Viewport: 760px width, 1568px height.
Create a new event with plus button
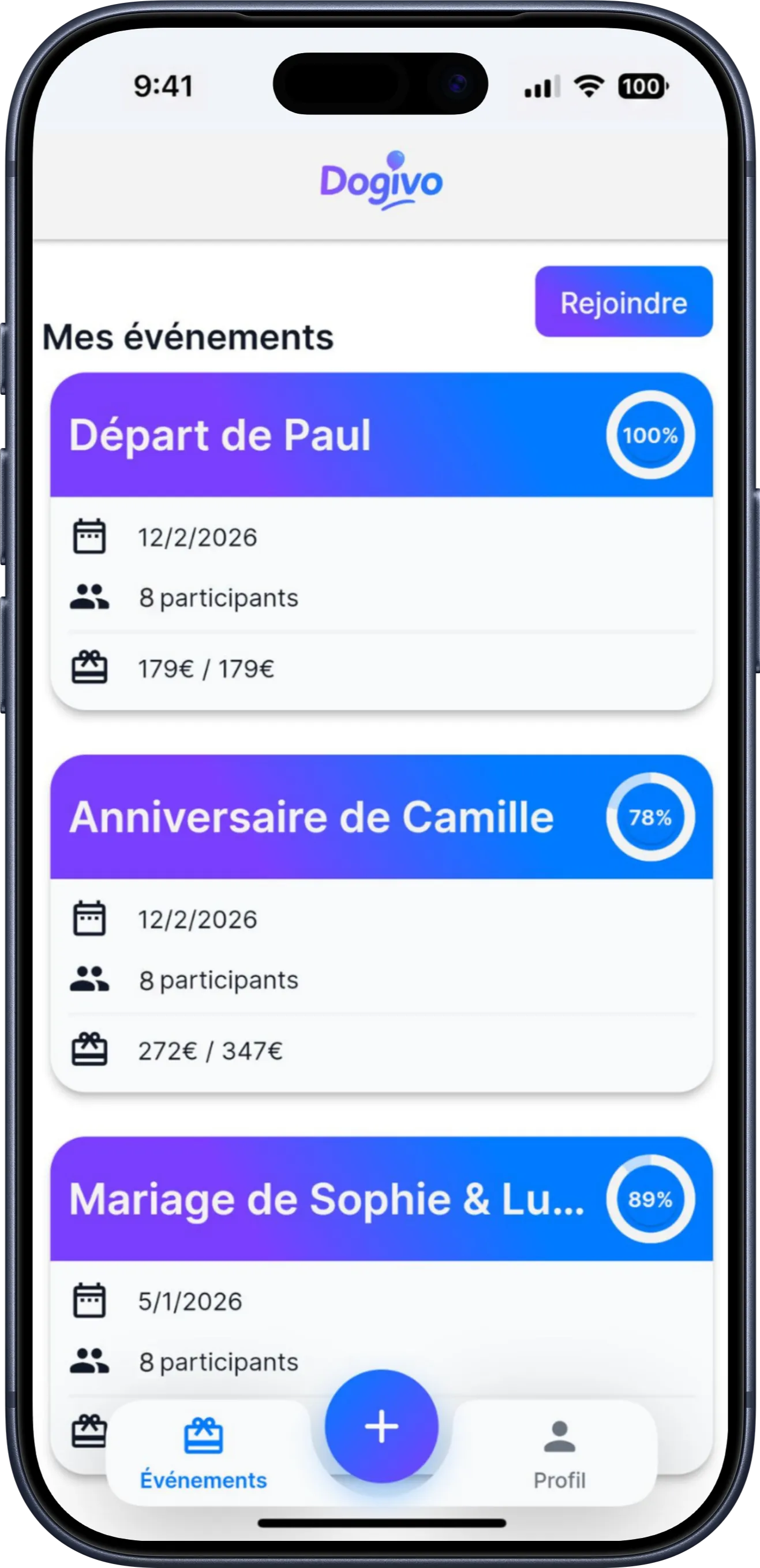coord(381,1425)
